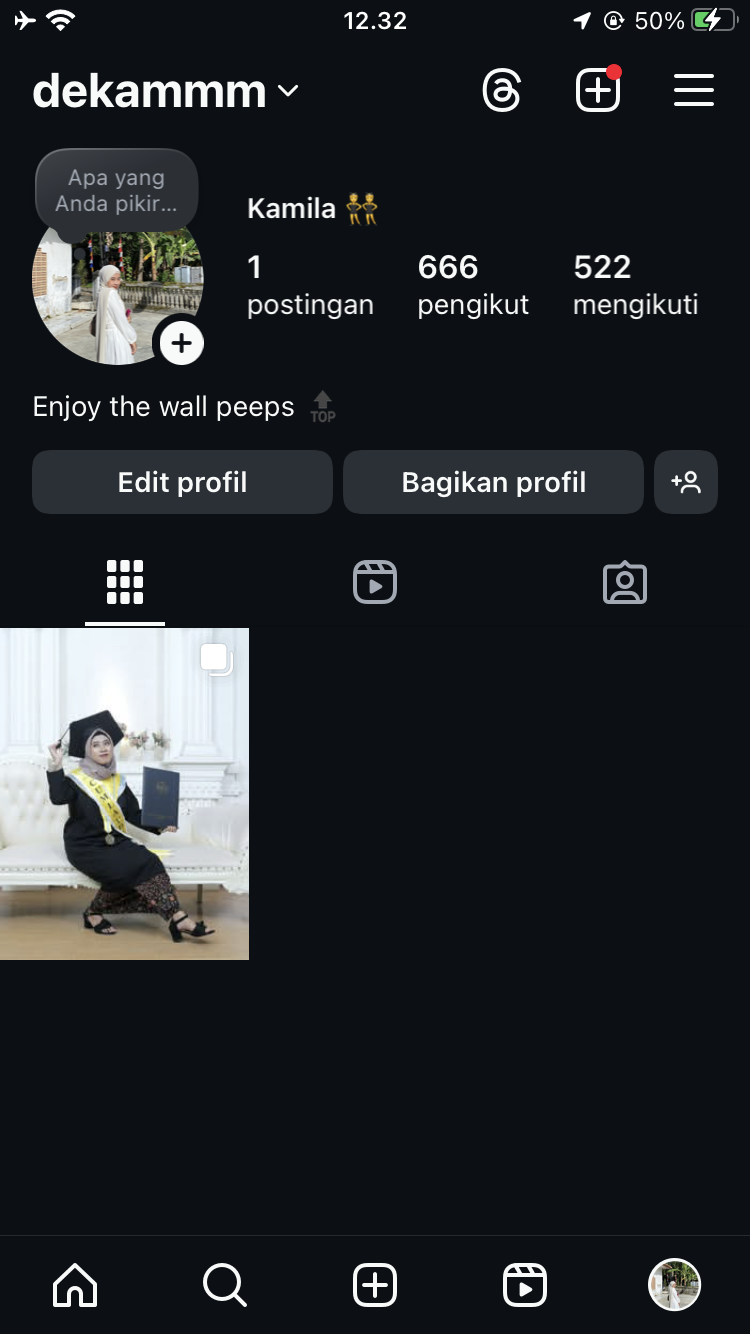
Task: Add a story via profile picture plus
Action: 181,344
